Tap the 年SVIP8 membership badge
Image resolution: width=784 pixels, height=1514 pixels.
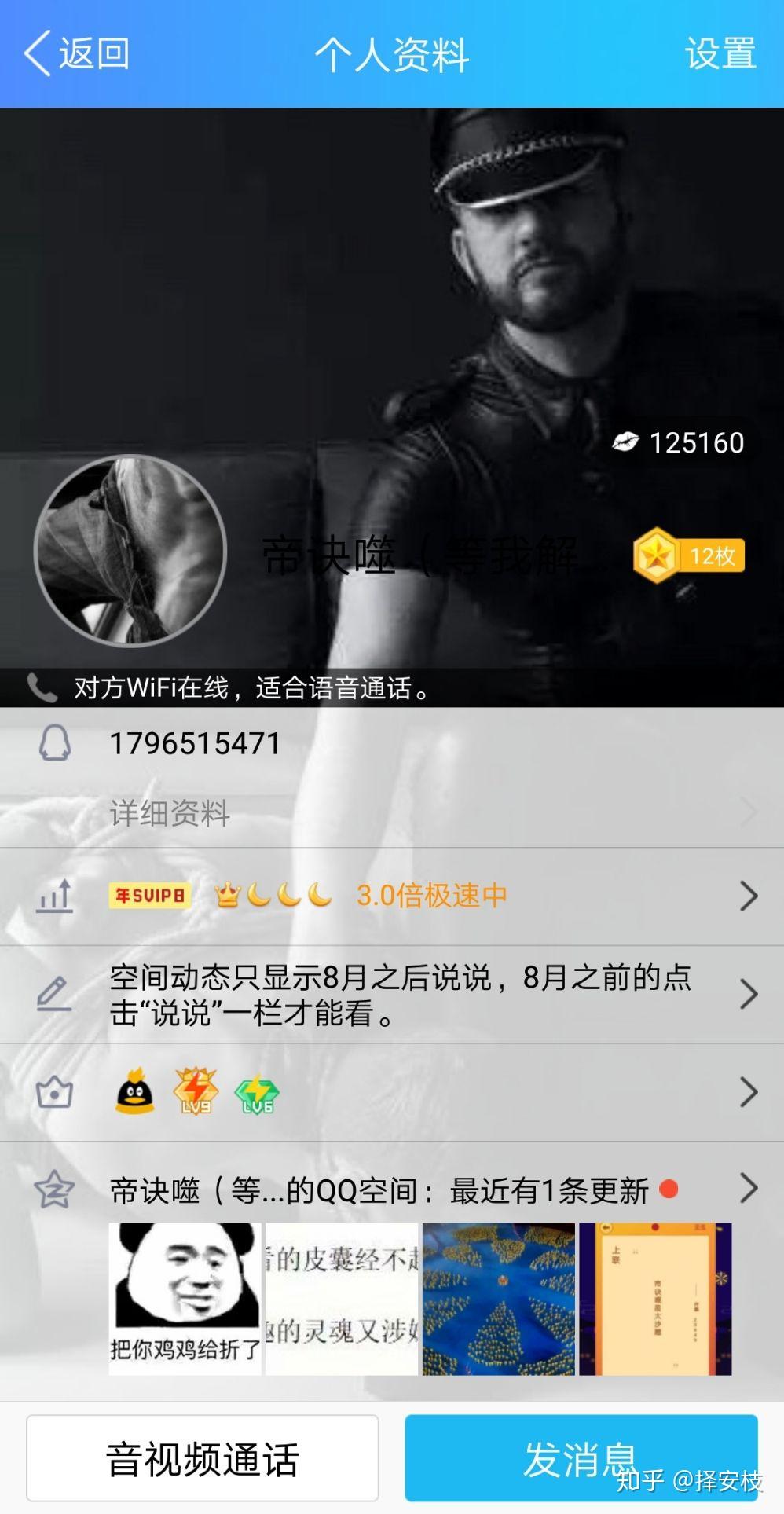click(x=151, y=896)
